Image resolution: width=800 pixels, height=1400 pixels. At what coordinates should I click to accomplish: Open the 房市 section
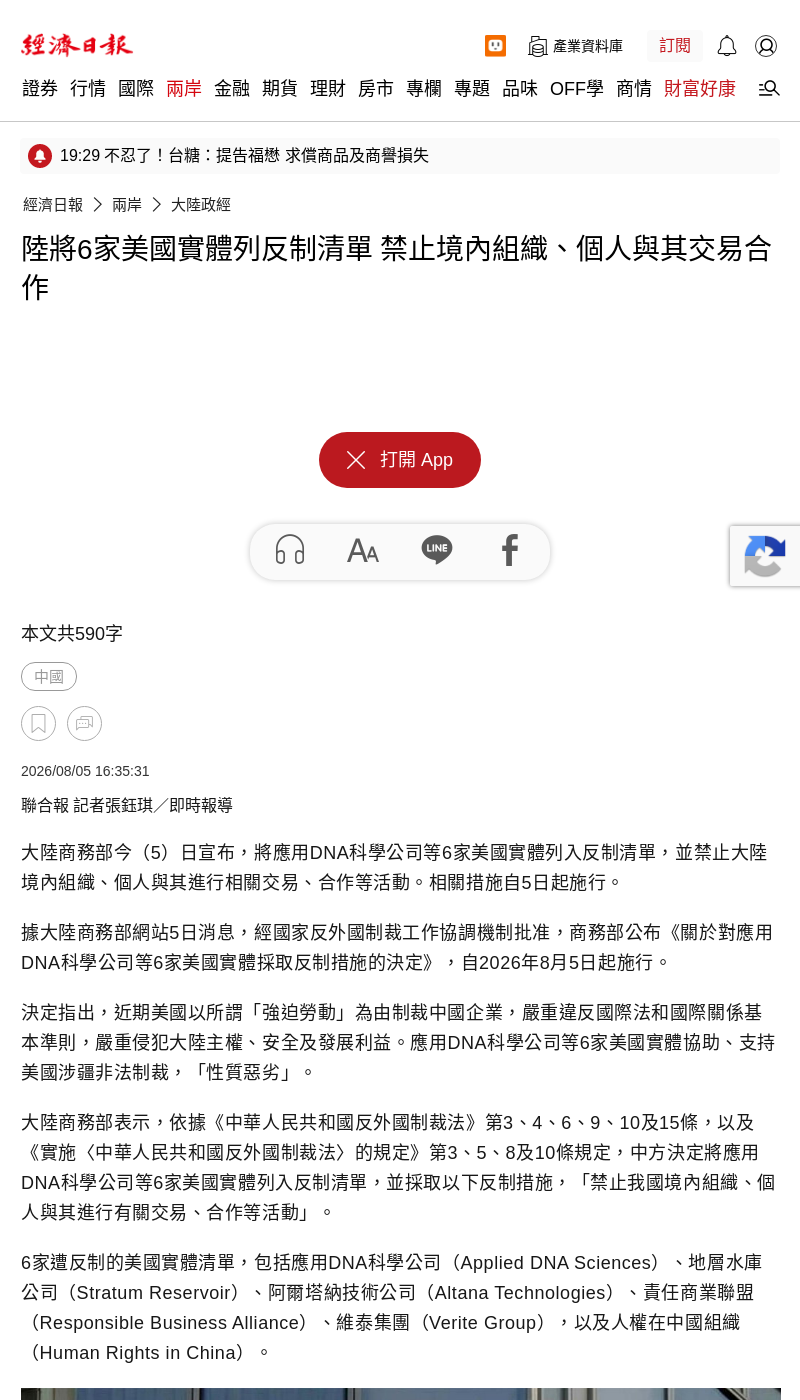(x=376, y=89)
